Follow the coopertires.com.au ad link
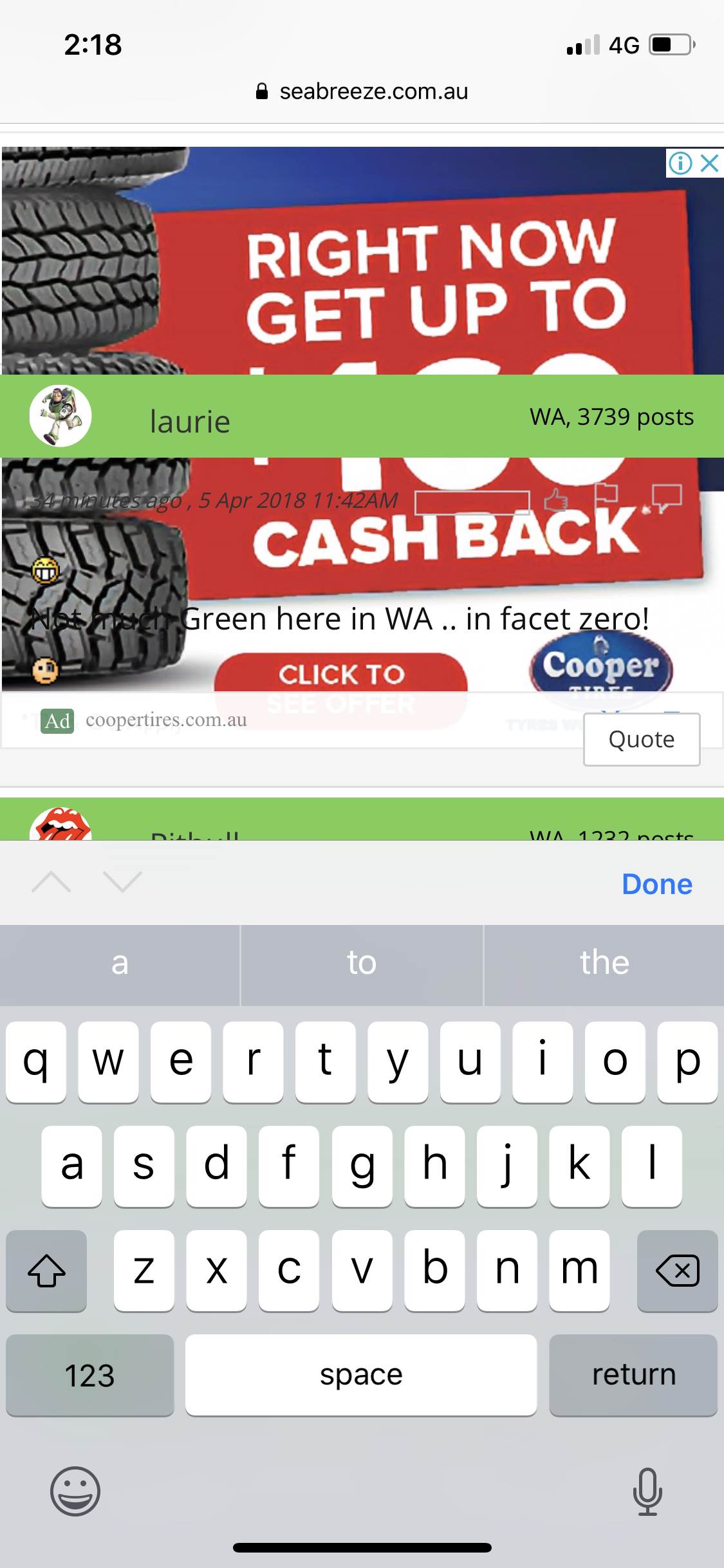The height and width of the screenshot is (1568, 724). coord(166,720)
